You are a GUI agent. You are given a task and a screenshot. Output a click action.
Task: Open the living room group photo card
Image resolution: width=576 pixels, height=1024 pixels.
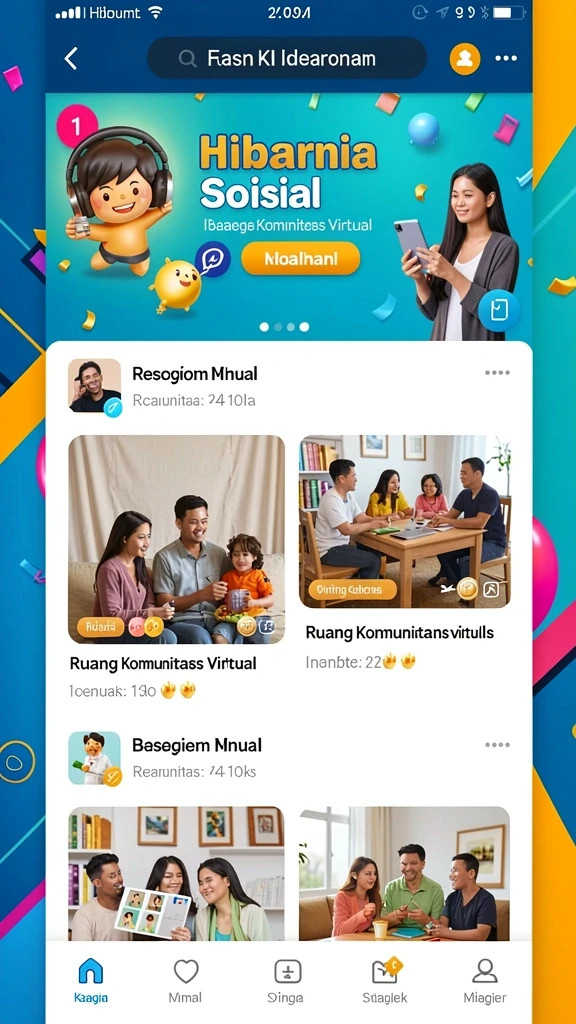405,874
